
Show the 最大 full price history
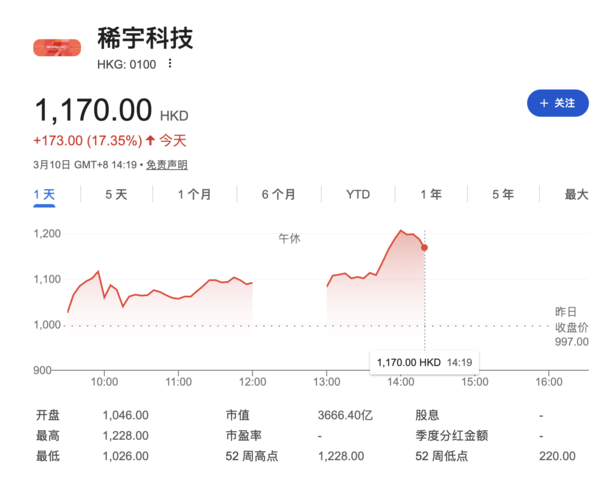click(x=576, y=194)
